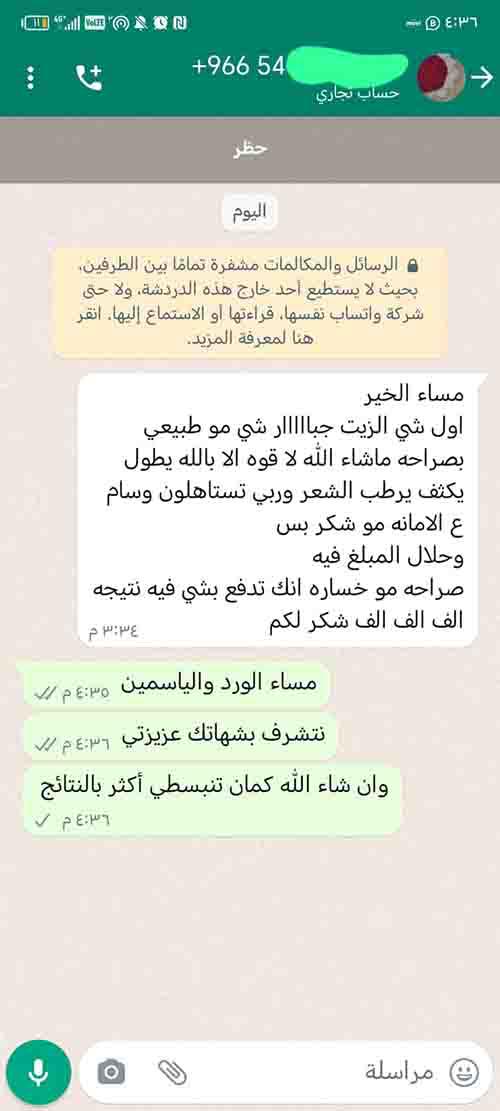The image size is (500, 1111).
Task: Open the encryption notice to learn more
Action: [250, 302]
